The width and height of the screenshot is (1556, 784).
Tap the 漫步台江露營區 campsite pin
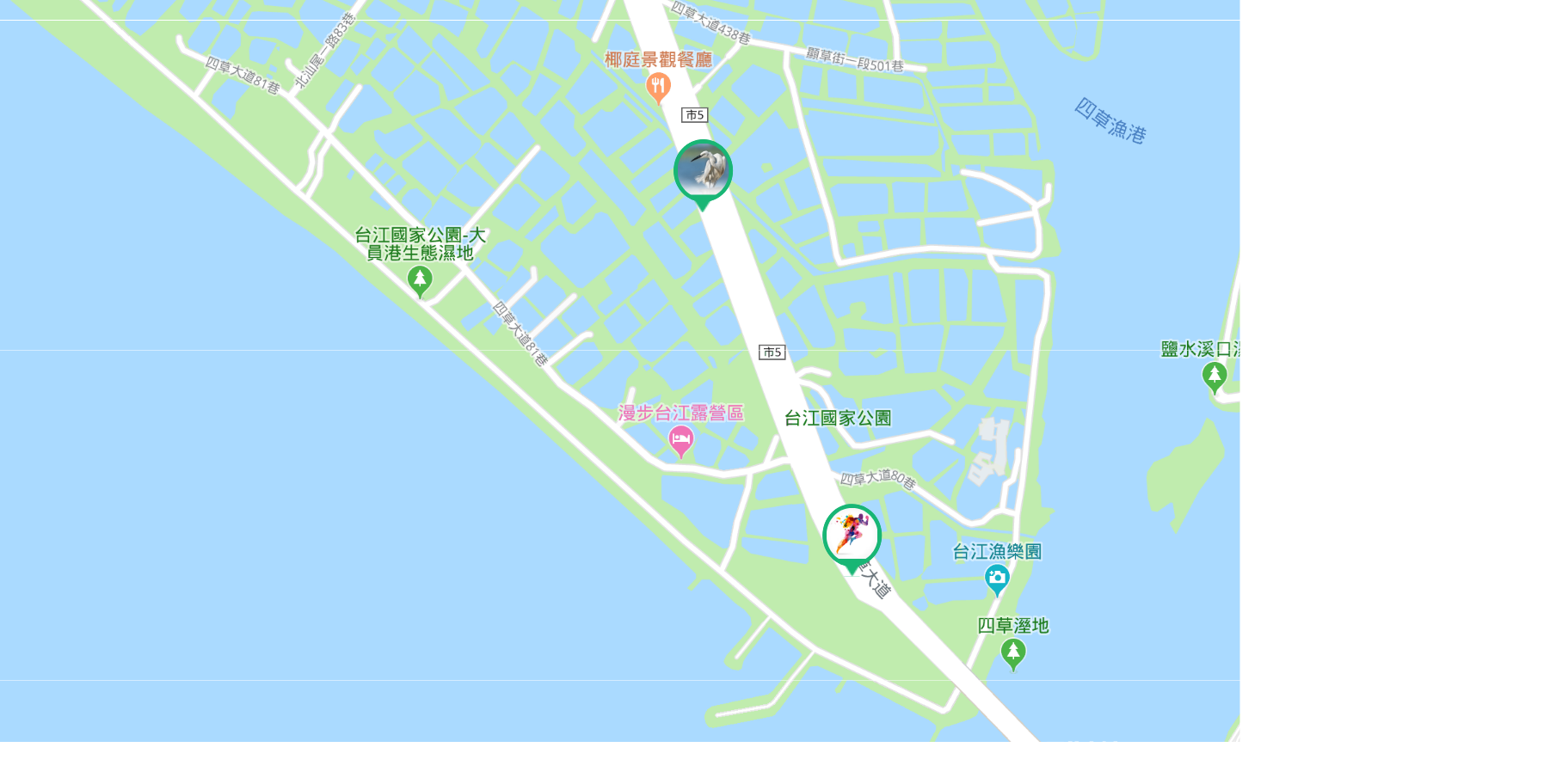681,441
